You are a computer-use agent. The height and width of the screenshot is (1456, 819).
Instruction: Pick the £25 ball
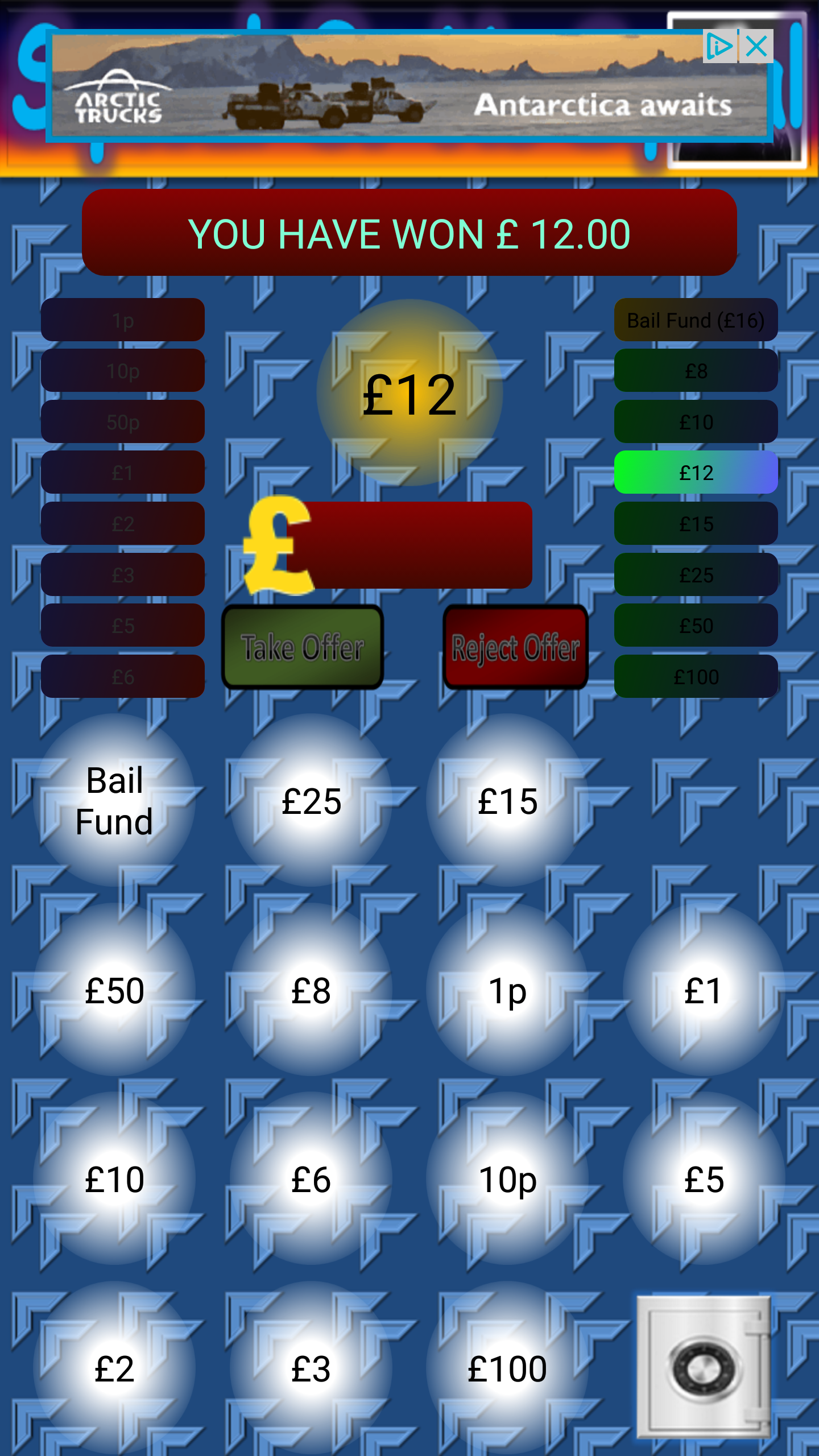[x=311, y=801]
